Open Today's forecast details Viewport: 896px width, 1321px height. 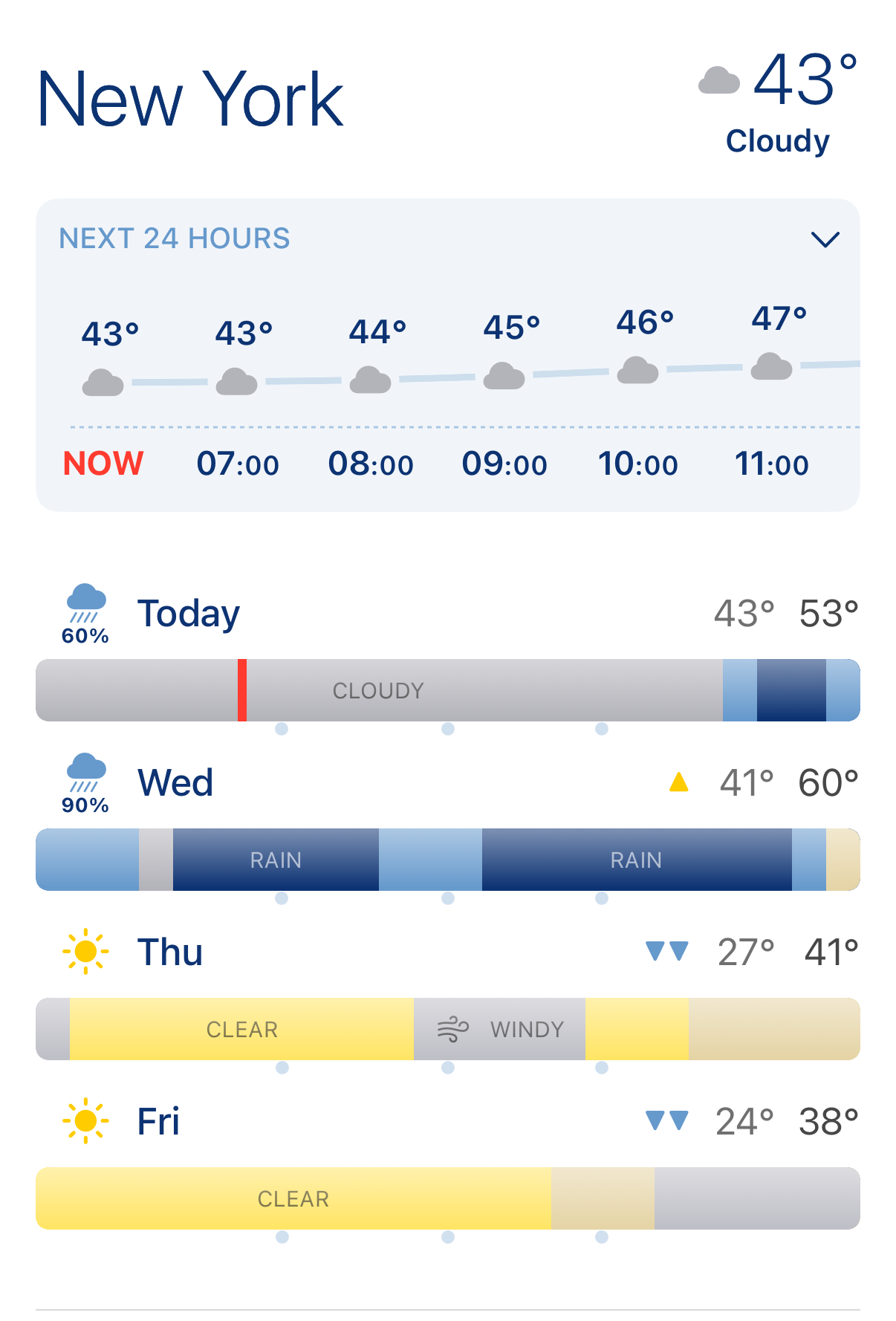tap(189, 614)
